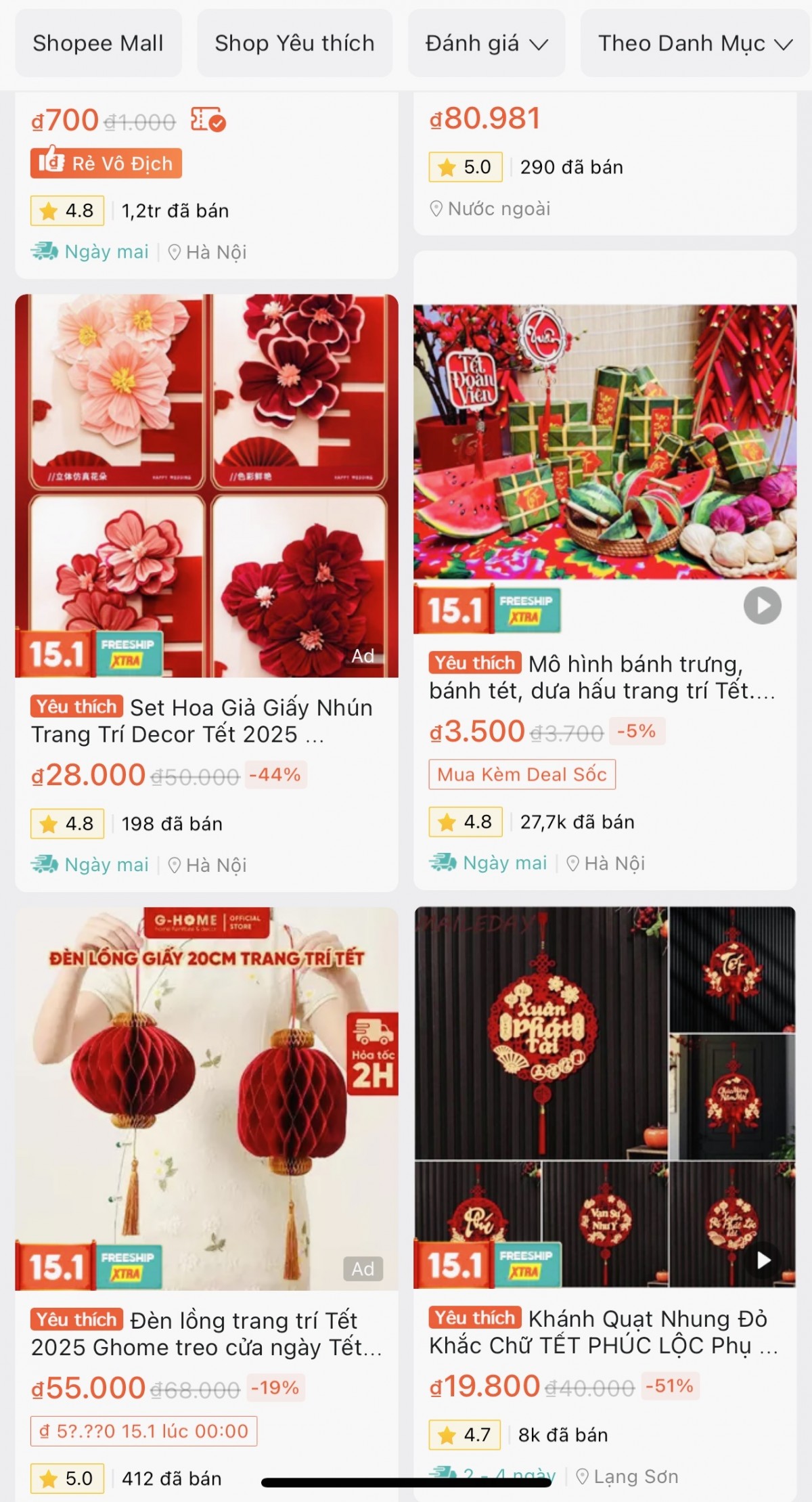The height and width of the screenshot is (1502, 812).
Task: Select the star rating on the paper flower set
Action: tap(66, 823)
